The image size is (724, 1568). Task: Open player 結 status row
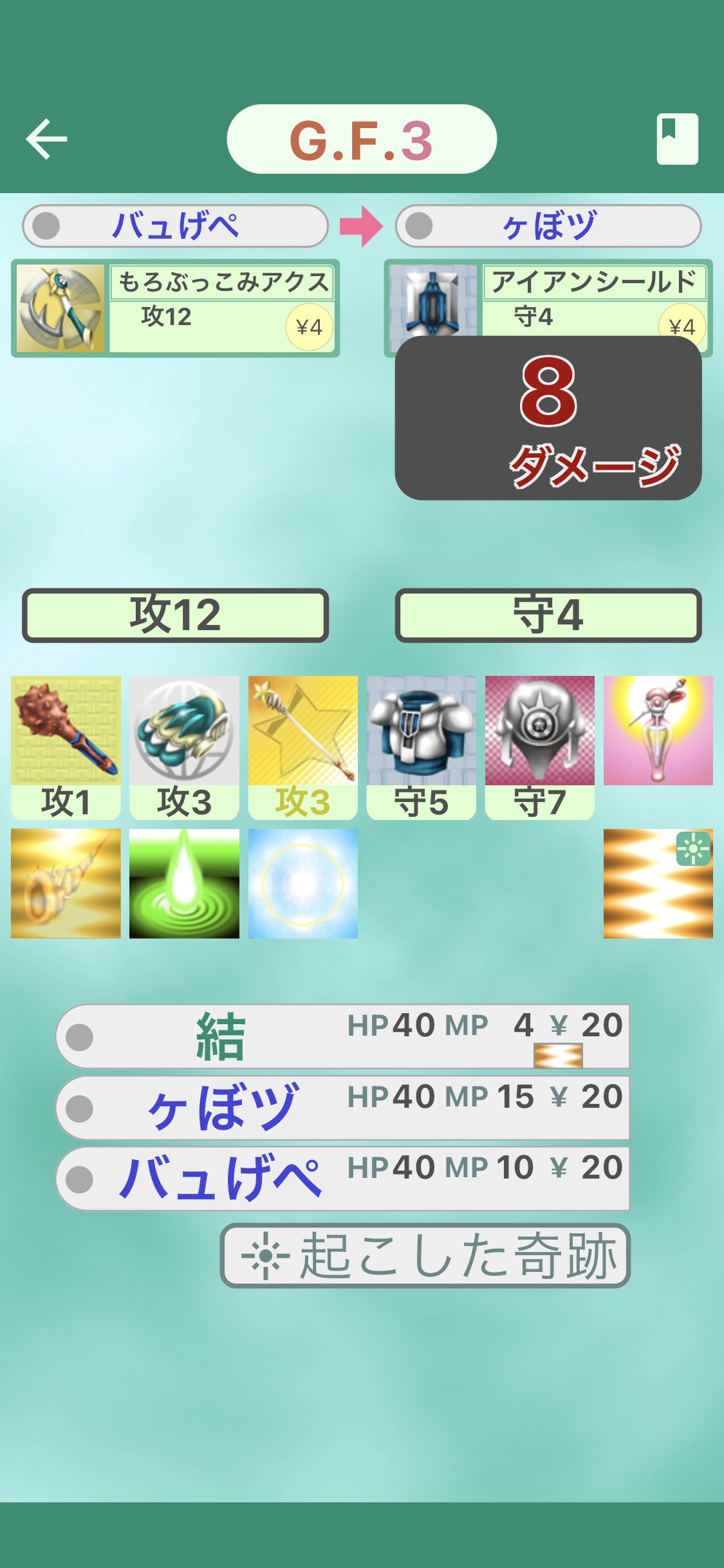point(342,1036)
